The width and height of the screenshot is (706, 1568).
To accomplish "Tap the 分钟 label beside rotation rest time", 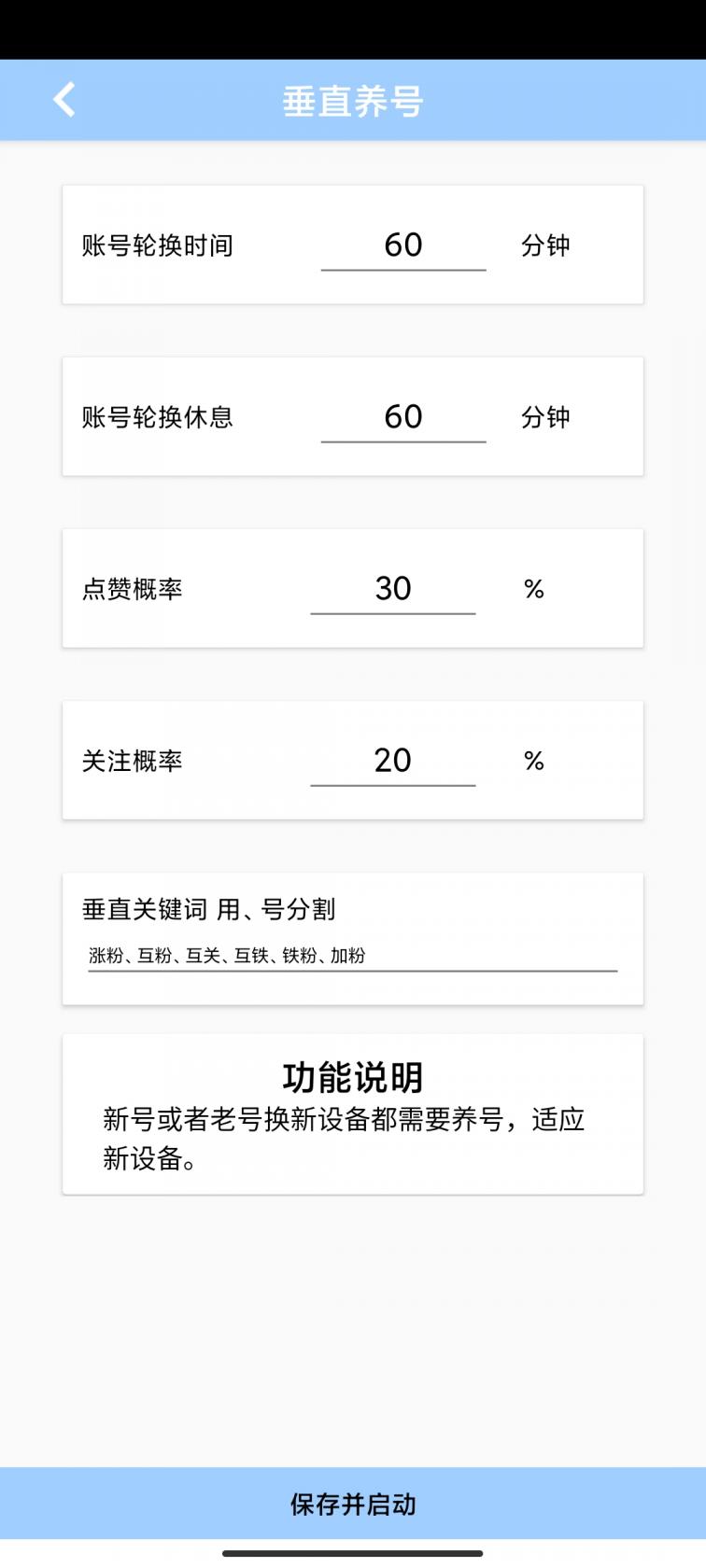I will coord(543,417).
